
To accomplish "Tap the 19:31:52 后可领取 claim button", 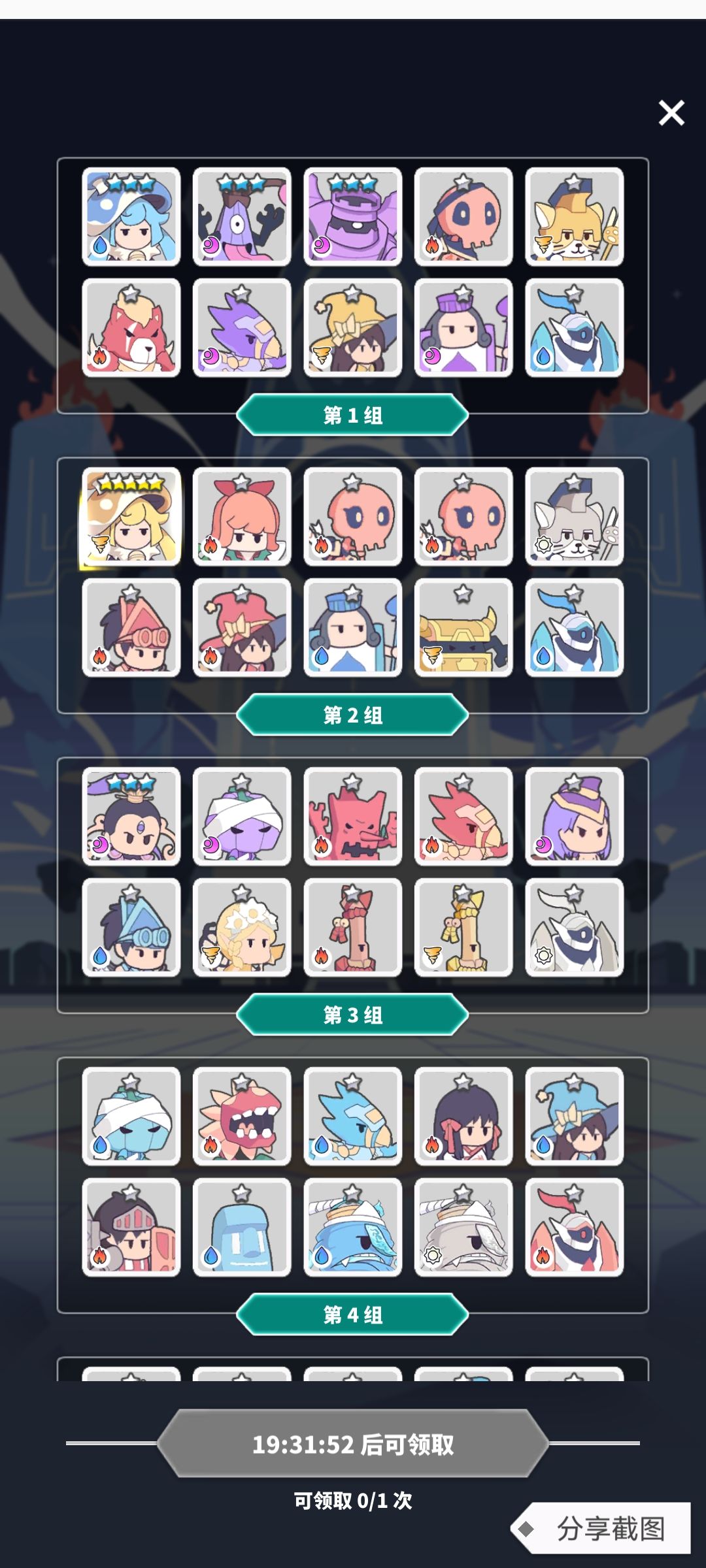I will (353, 1443).
